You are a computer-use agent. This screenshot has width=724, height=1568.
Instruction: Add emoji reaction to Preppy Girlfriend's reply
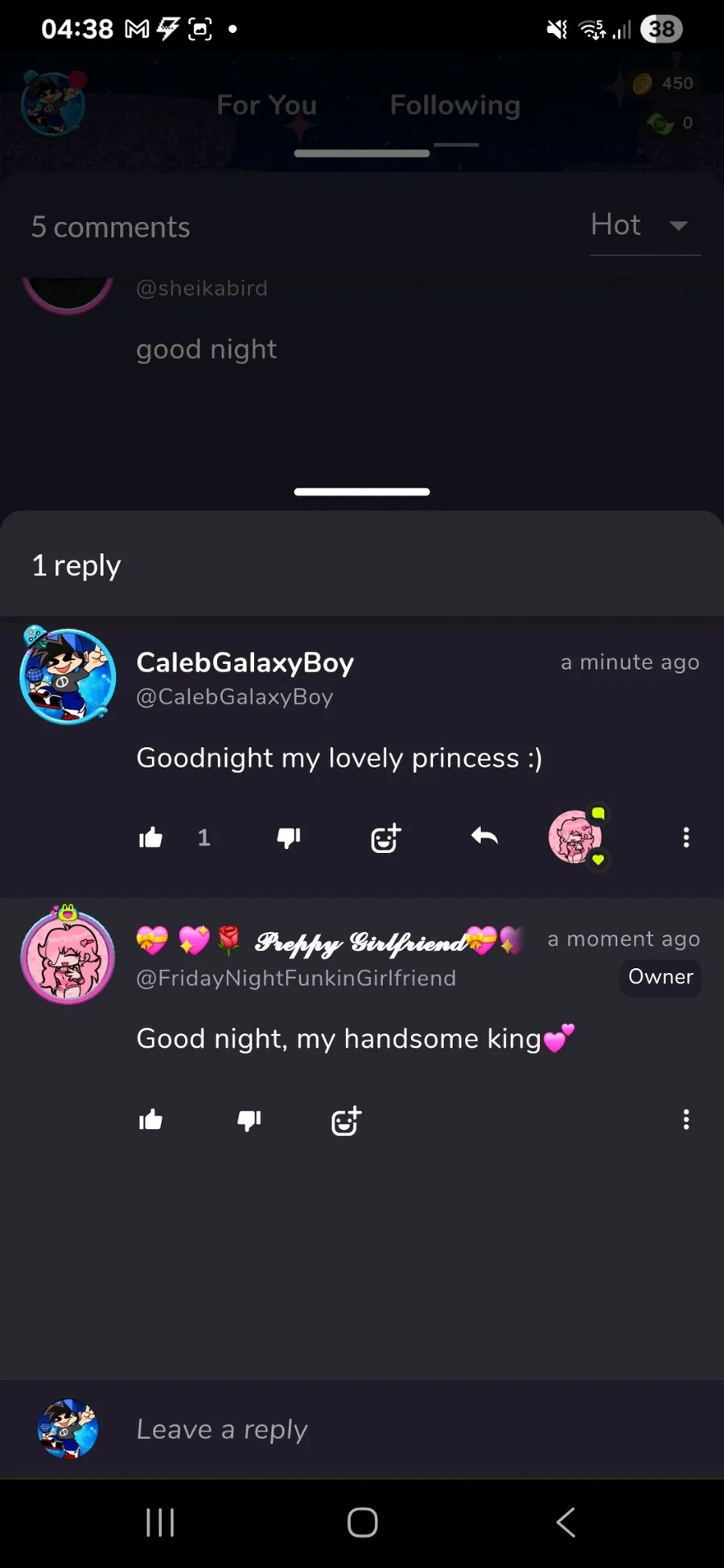point(347,1120)
